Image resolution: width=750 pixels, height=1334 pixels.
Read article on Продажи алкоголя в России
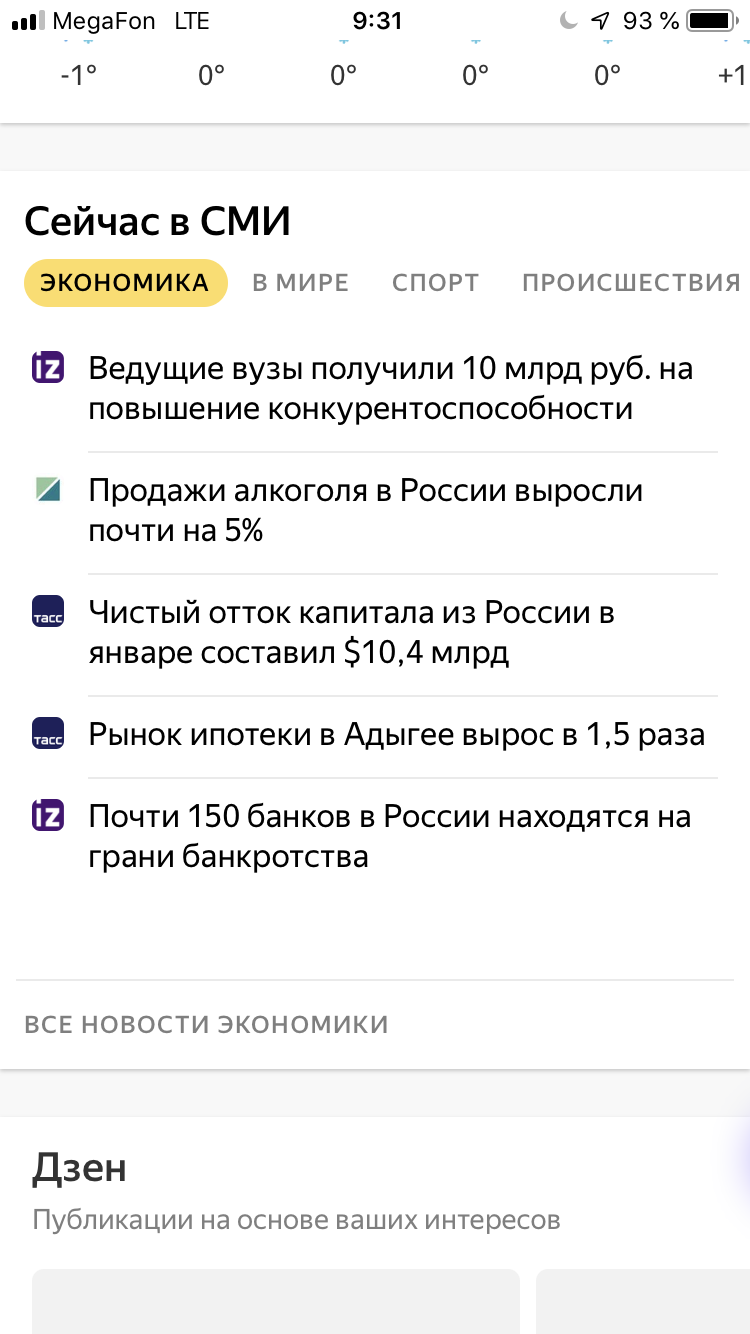(x=366, y=511)
